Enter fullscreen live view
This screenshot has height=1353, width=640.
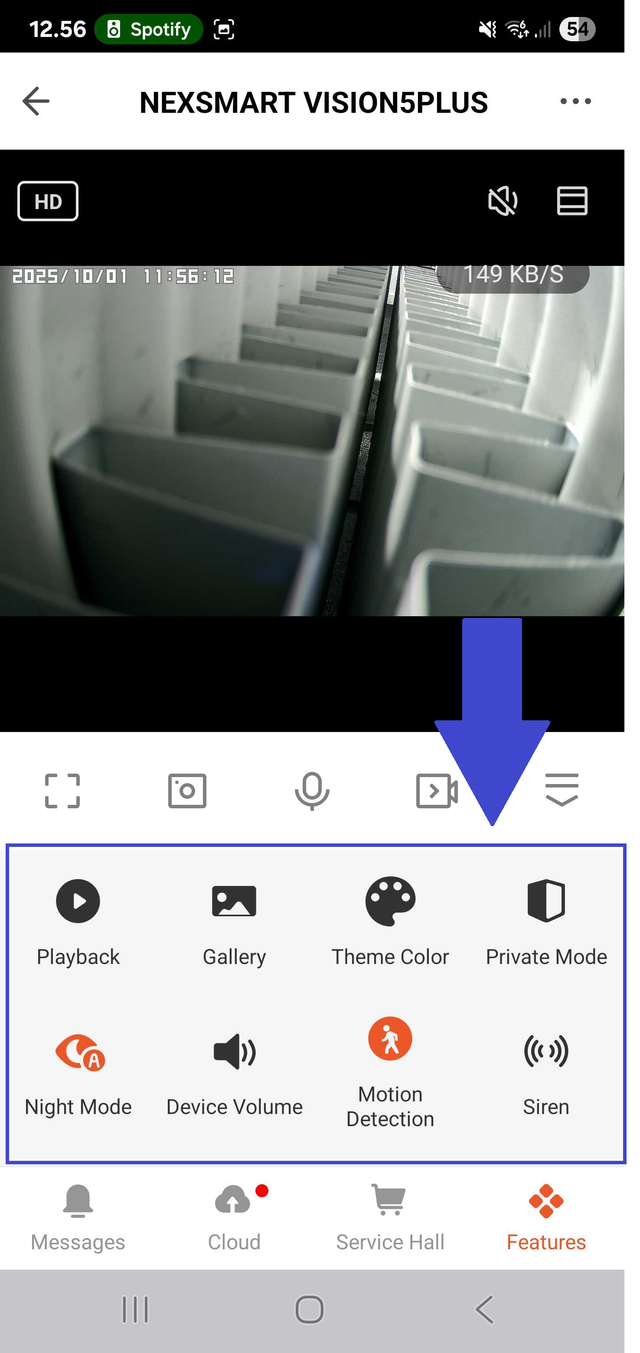click(x=62, y=790)
